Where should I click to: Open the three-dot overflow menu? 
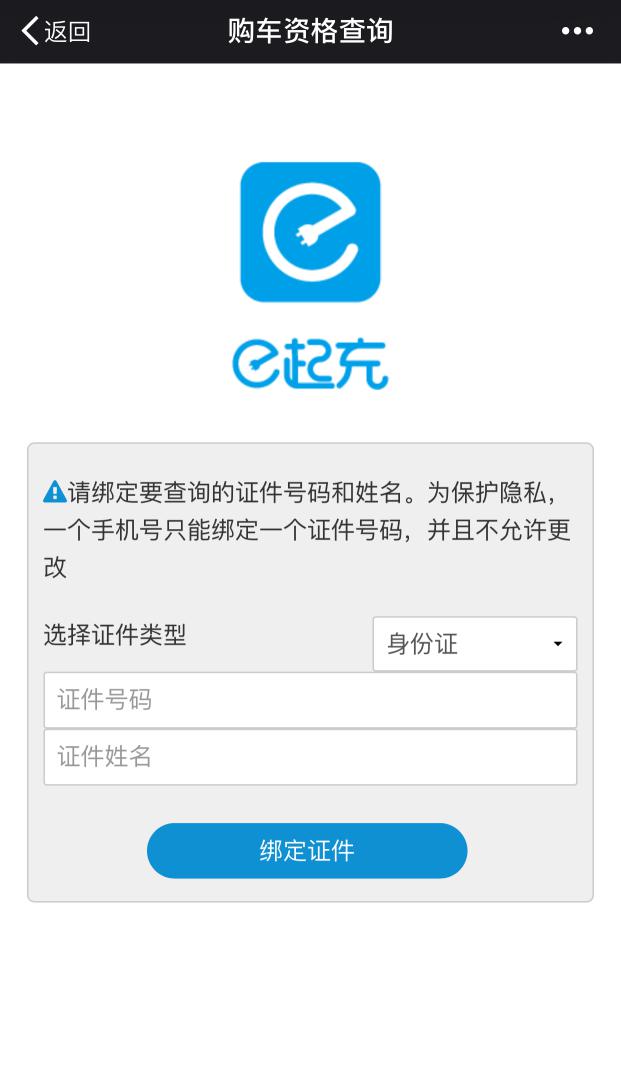point(577,31)
